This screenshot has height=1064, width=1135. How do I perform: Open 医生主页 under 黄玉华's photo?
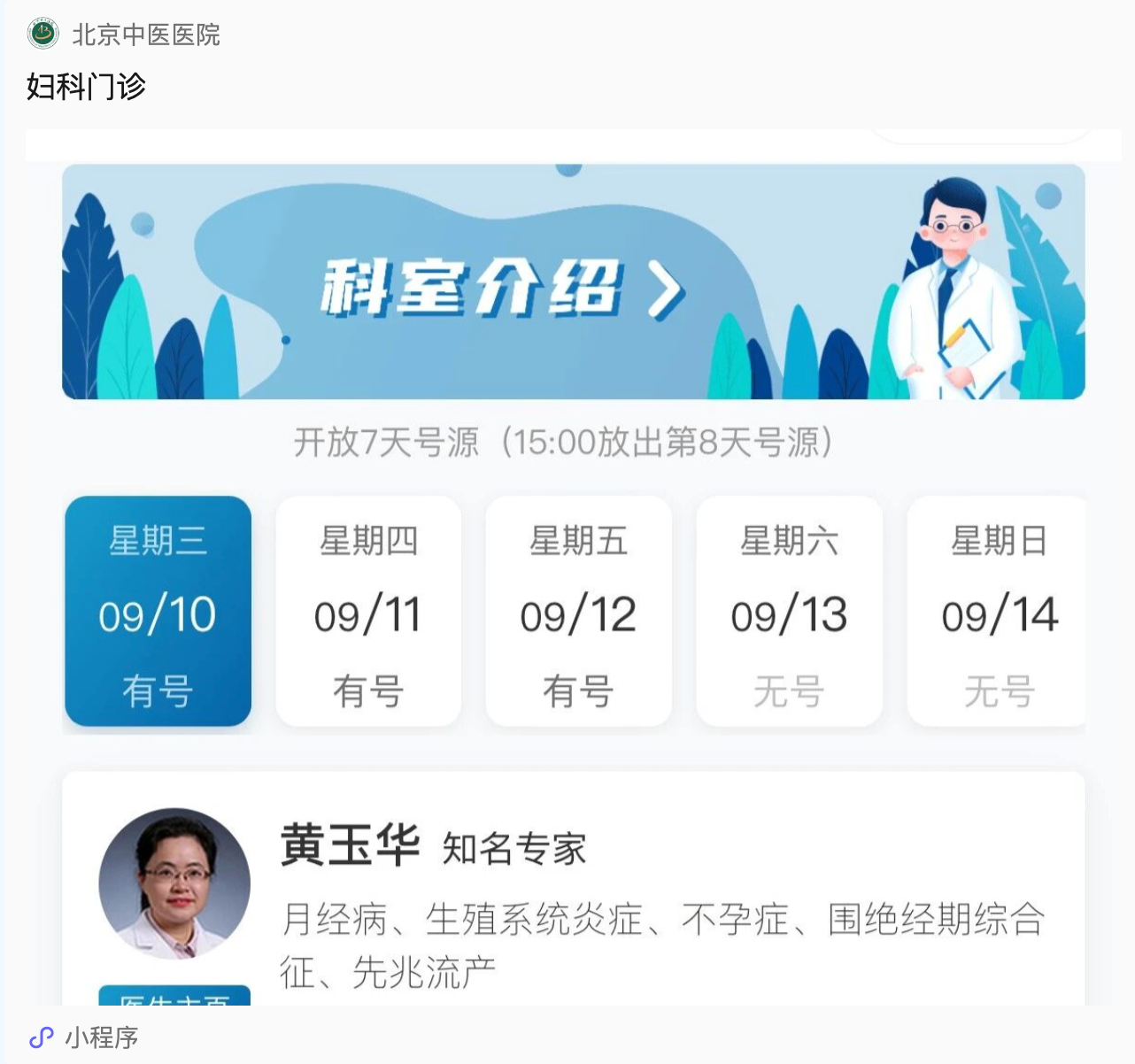174,996
